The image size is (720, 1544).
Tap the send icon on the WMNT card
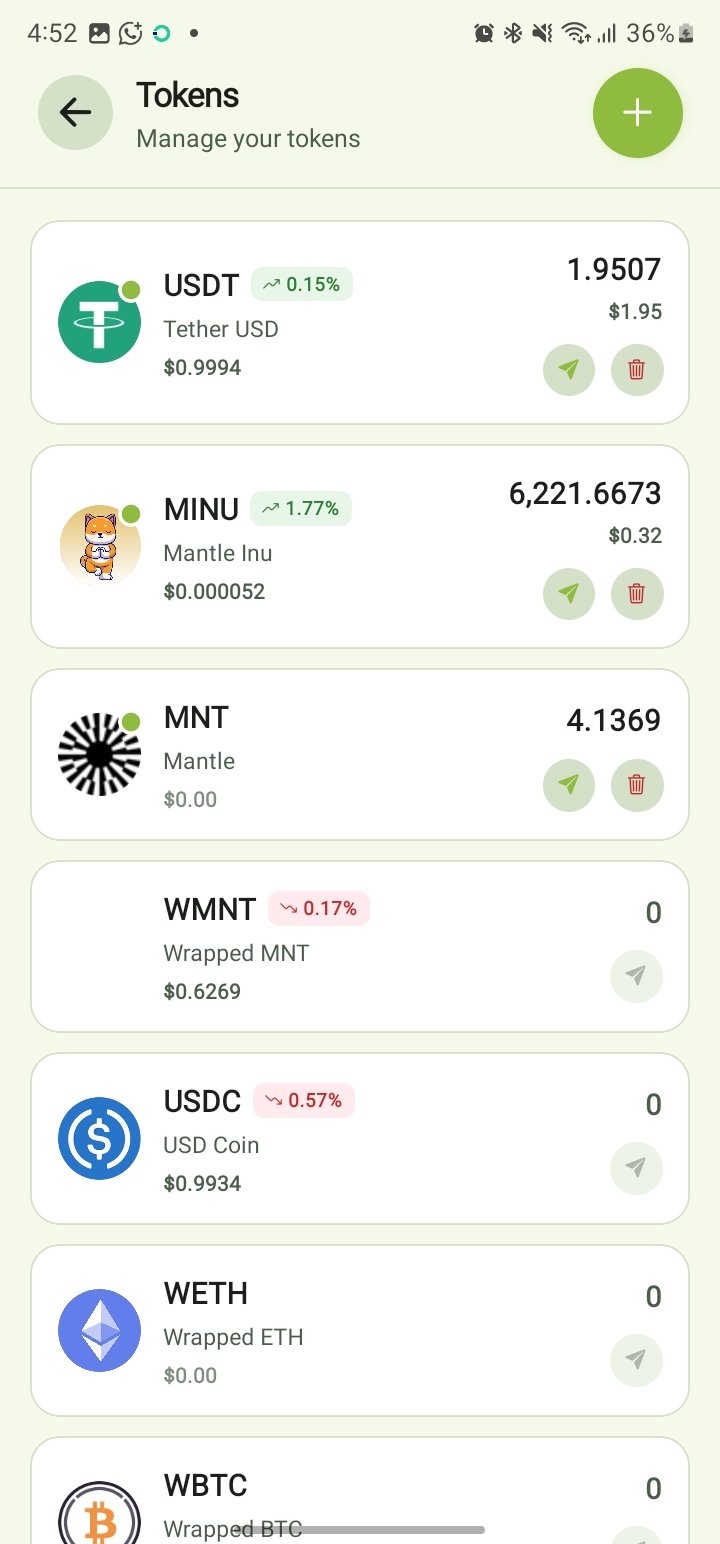pyautogui.click(x=636, y=976)
